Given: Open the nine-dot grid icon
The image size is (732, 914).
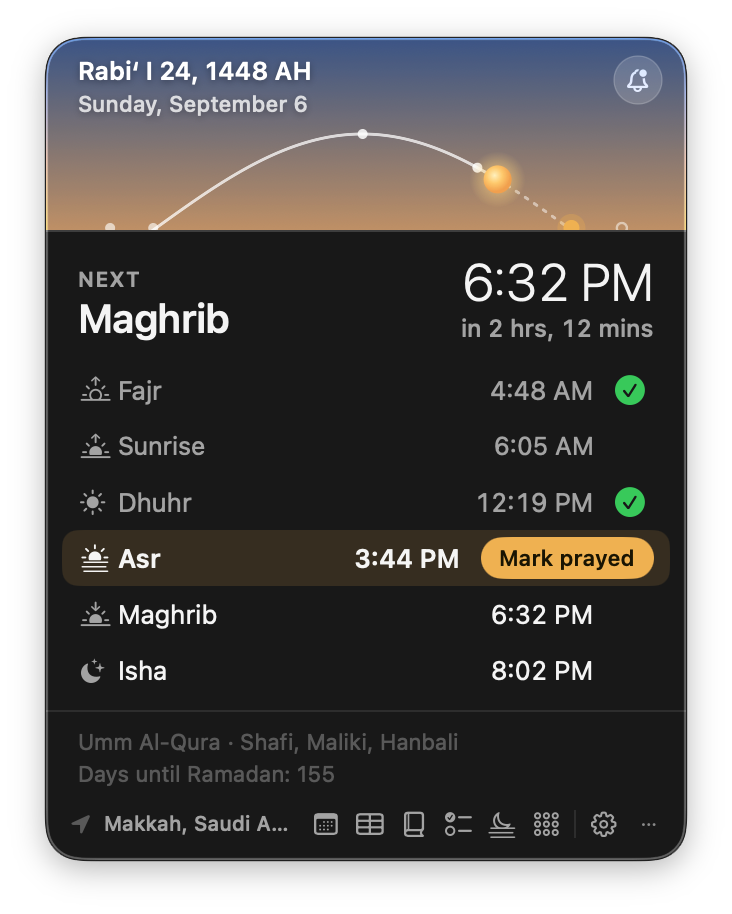Looking at the screenshot, I should 546,824.
